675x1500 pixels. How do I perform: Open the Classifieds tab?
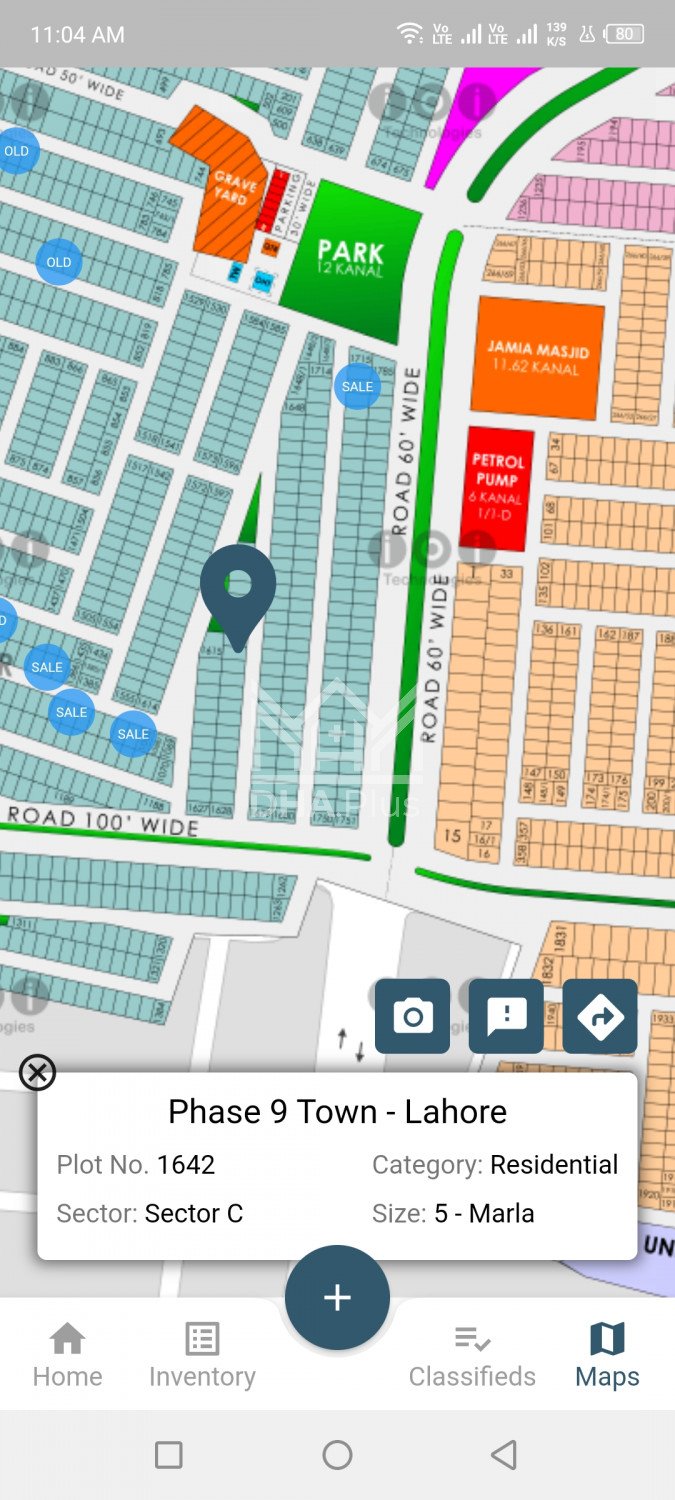click(472, 1355)
